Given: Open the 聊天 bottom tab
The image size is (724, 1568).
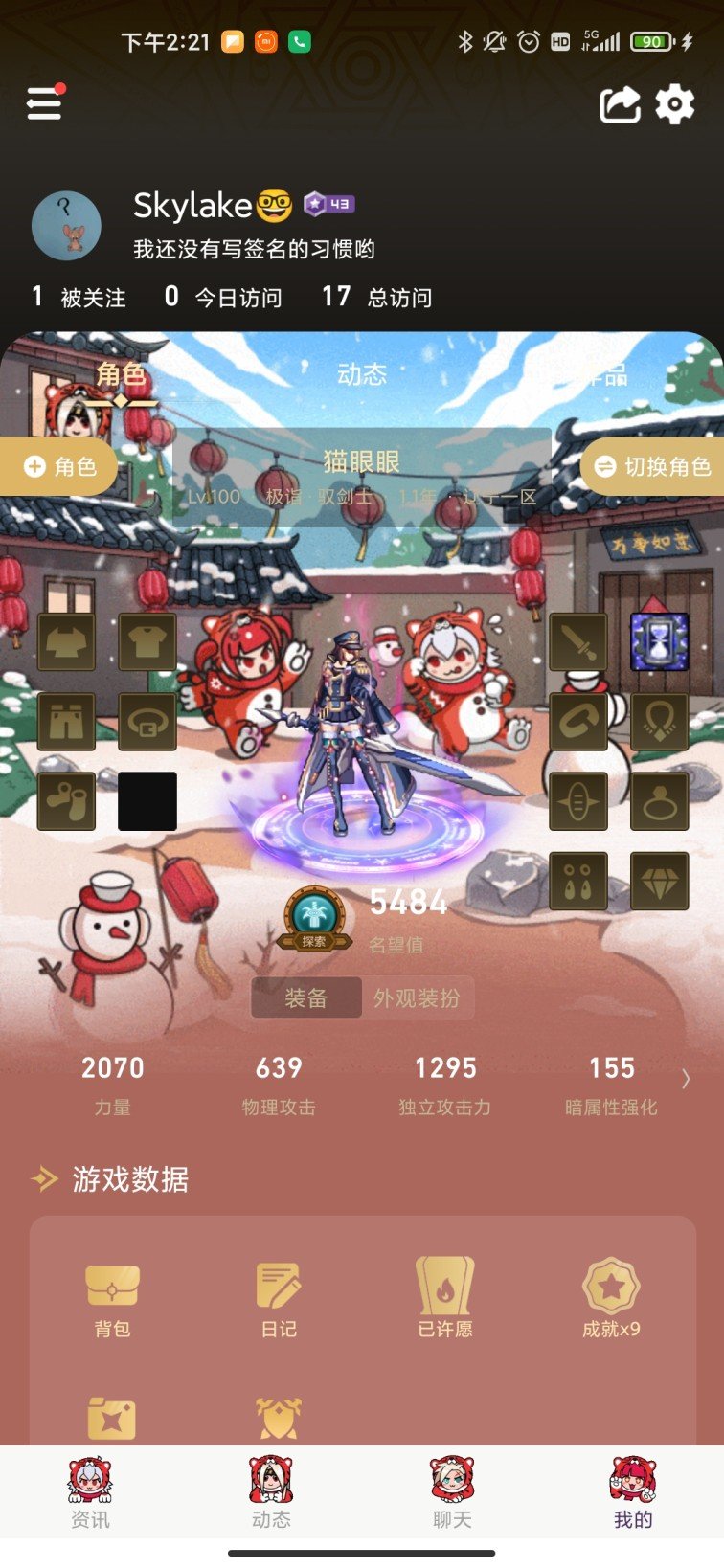Looking at the screenshot, I should (x=452, y=1493).
